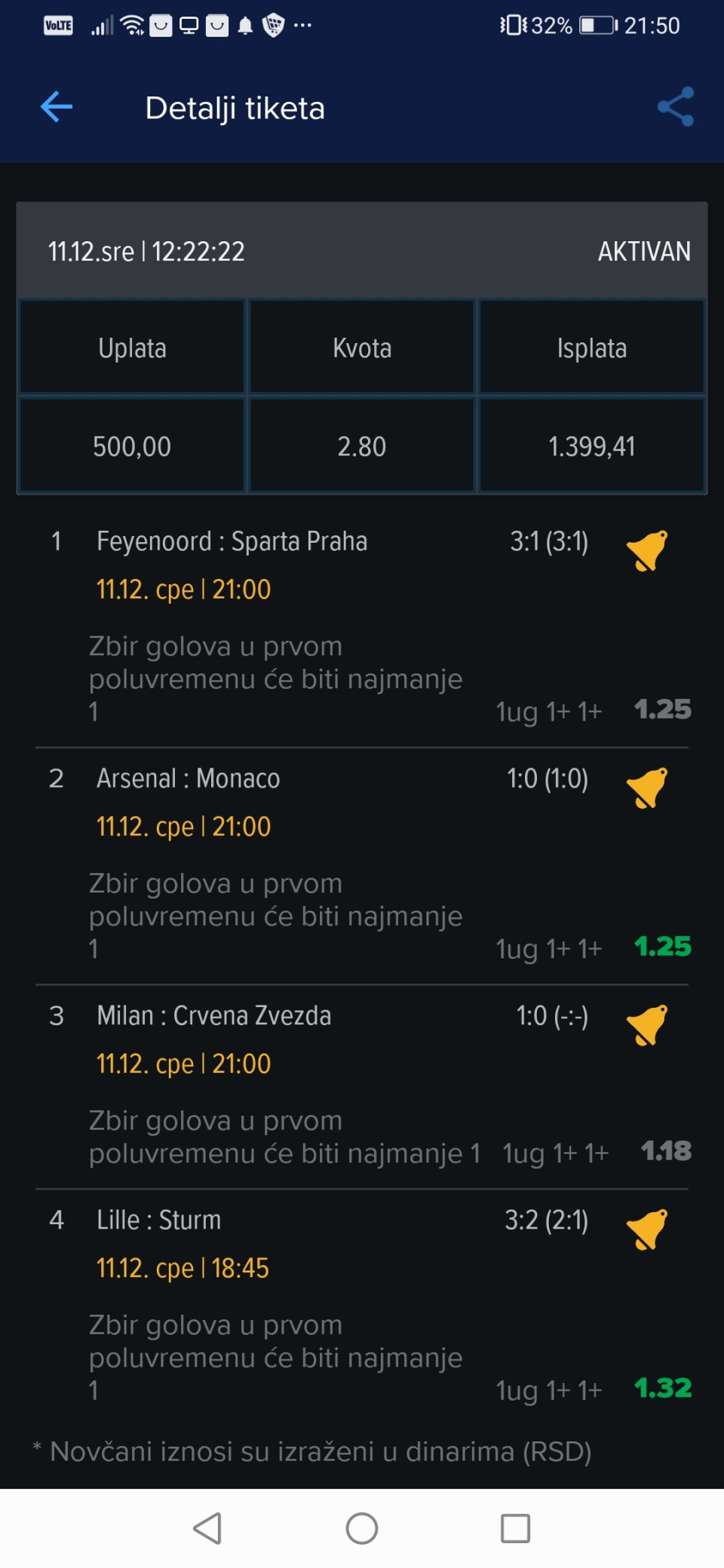The height and width of the screenshot is (1568, 724).
Task: Share this ticket
Action: (x=676, y=107)
